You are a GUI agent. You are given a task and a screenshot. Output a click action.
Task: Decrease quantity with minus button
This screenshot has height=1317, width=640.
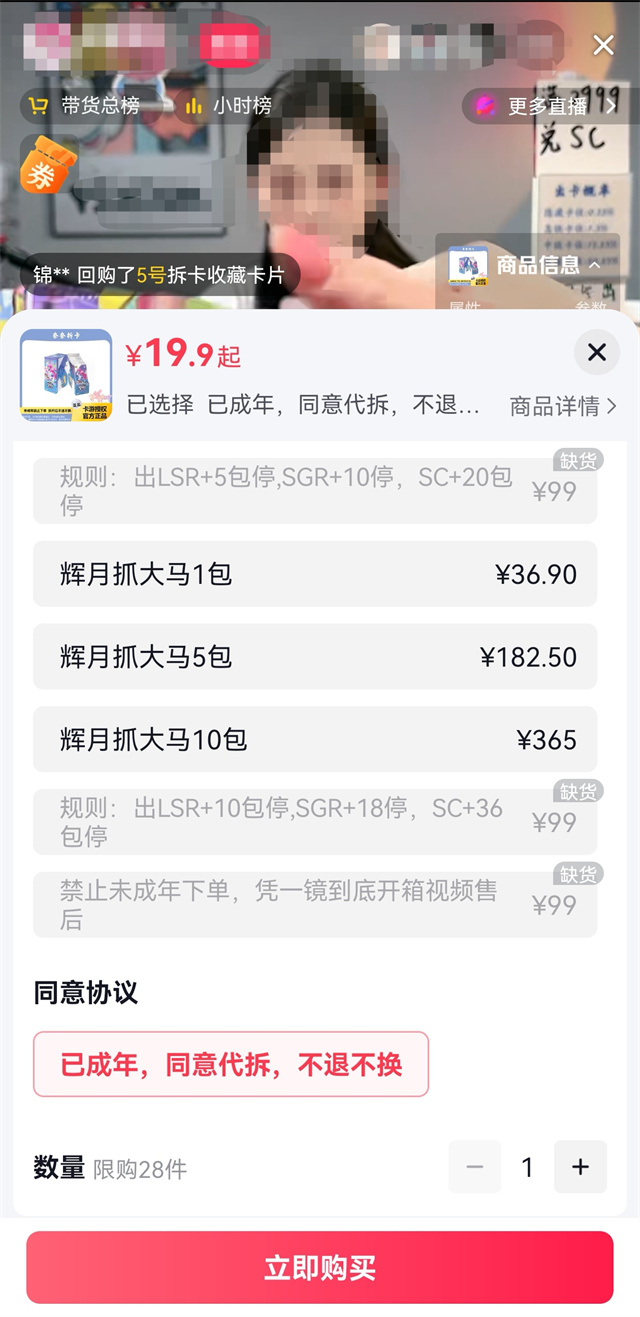pos(475,1167)
